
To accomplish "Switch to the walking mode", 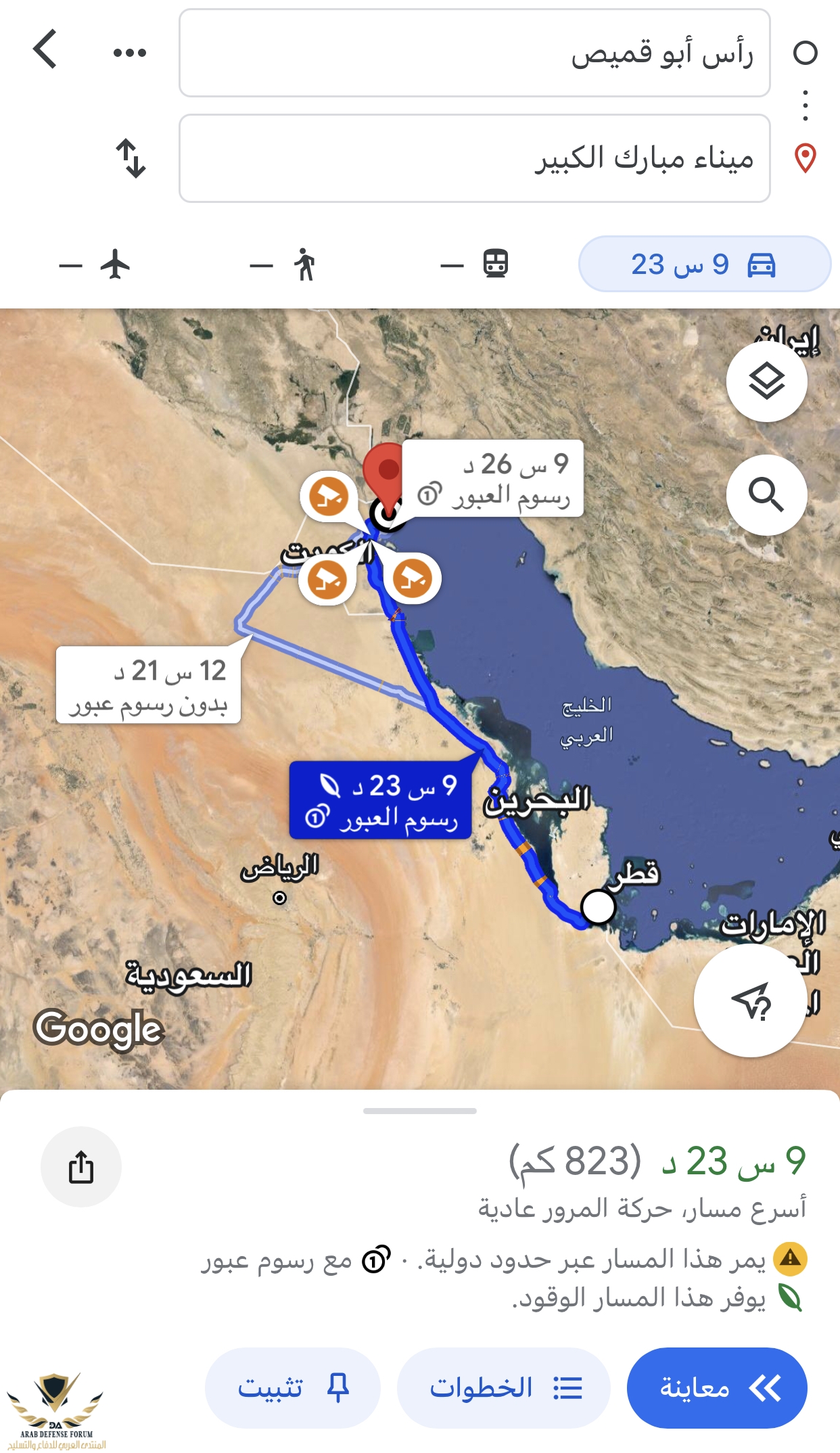I will pyautogui.click(x=284, y=264).
